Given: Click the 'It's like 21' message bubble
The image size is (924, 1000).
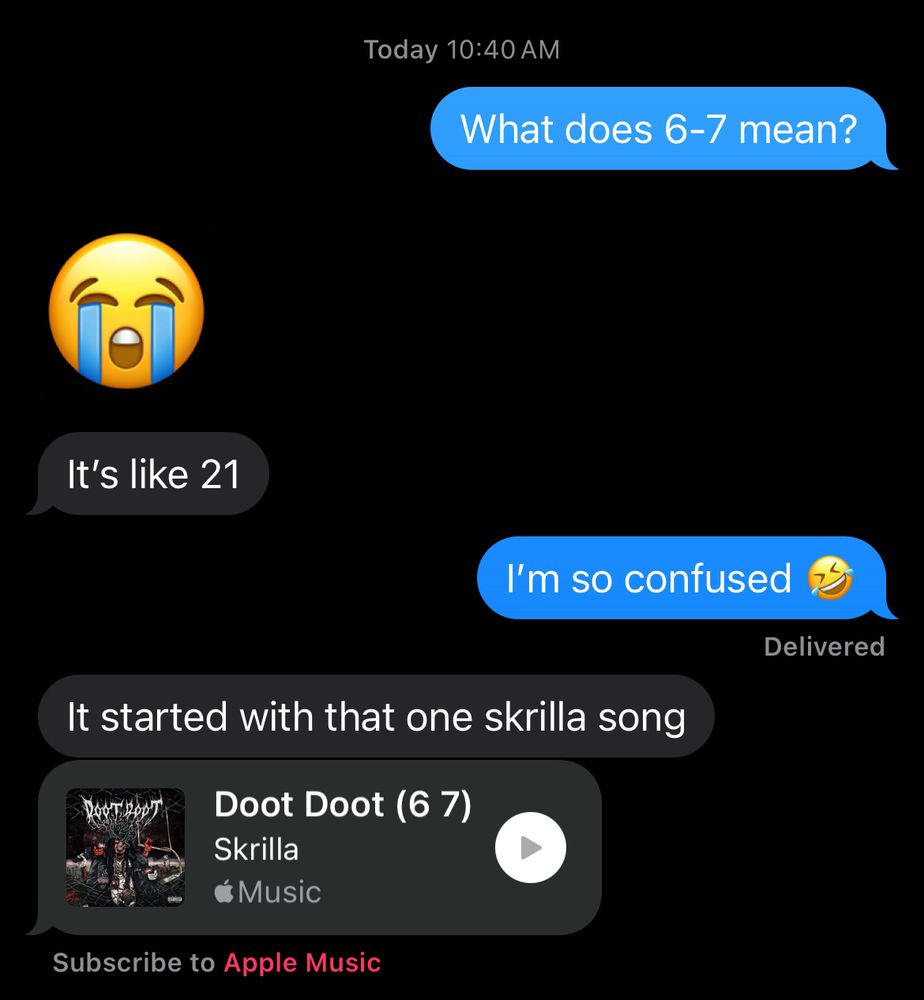Looking at the screenshot, I should [148, 473].
